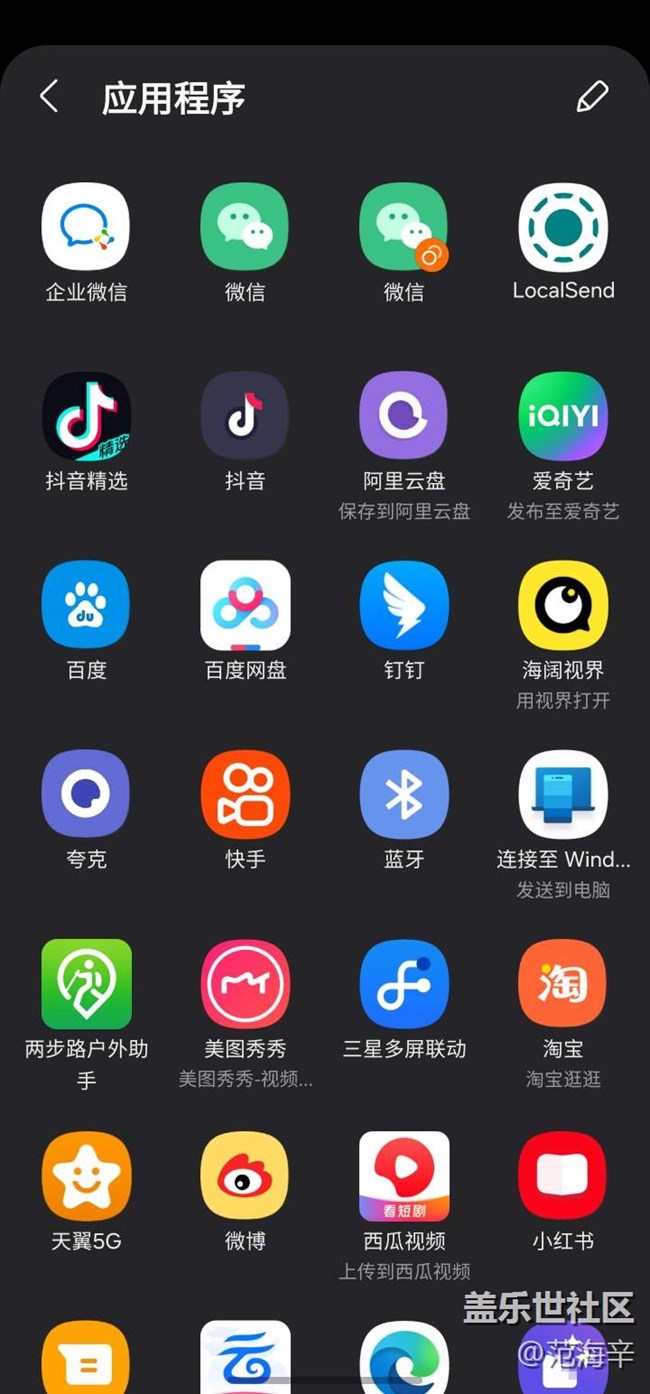
Task: Choose 百度网盘
Action: coord(245,605)
